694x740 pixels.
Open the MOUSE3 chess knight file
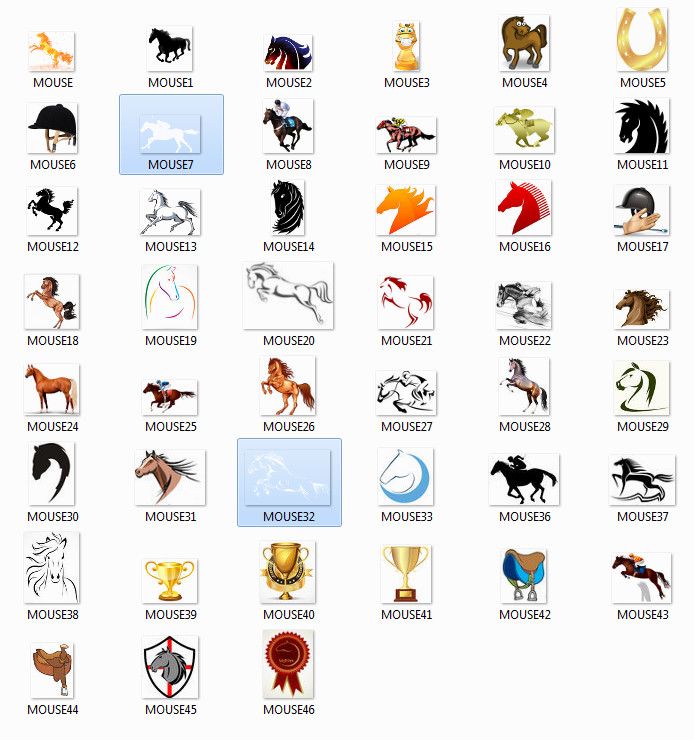(406, 47)
